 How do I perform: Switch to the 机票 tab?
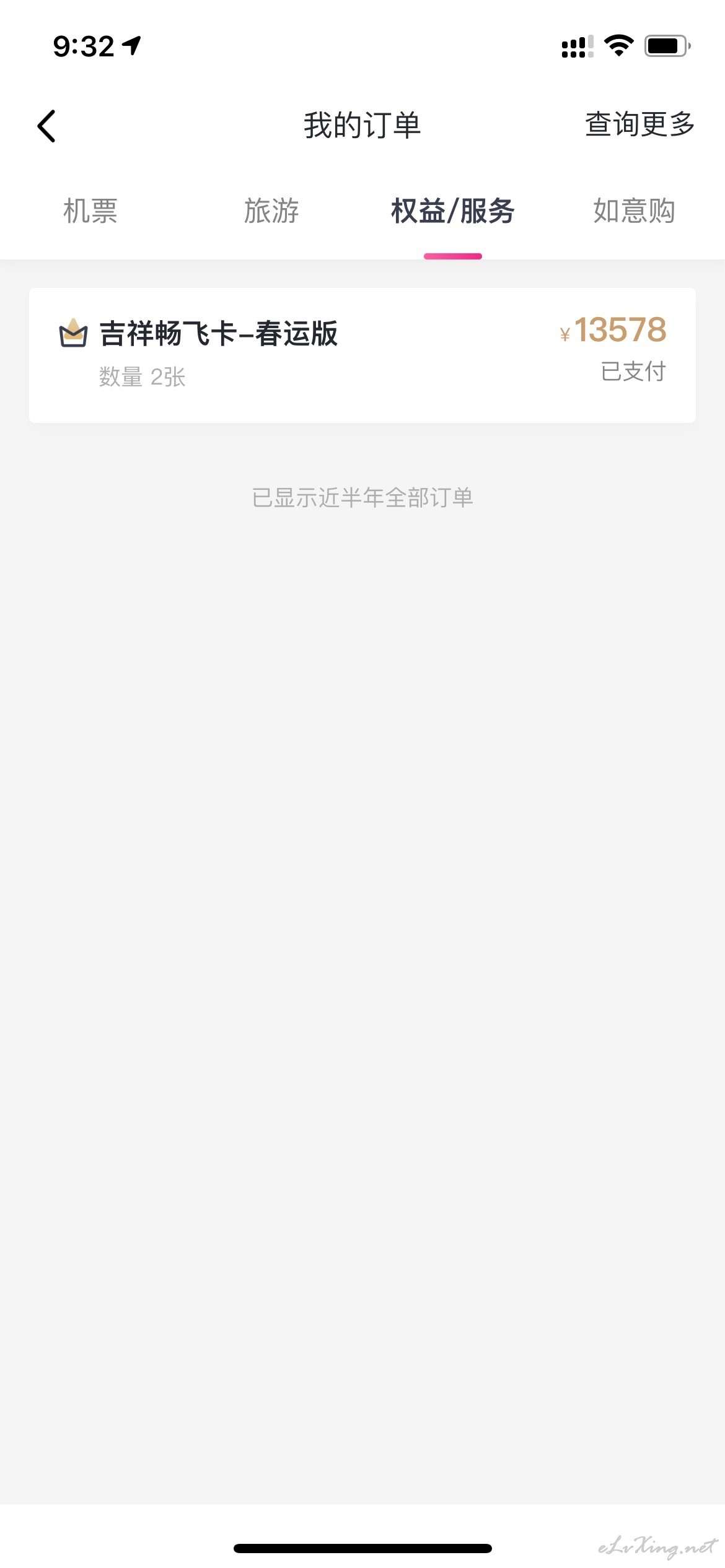pyautogui.click(x=90, y=211)
